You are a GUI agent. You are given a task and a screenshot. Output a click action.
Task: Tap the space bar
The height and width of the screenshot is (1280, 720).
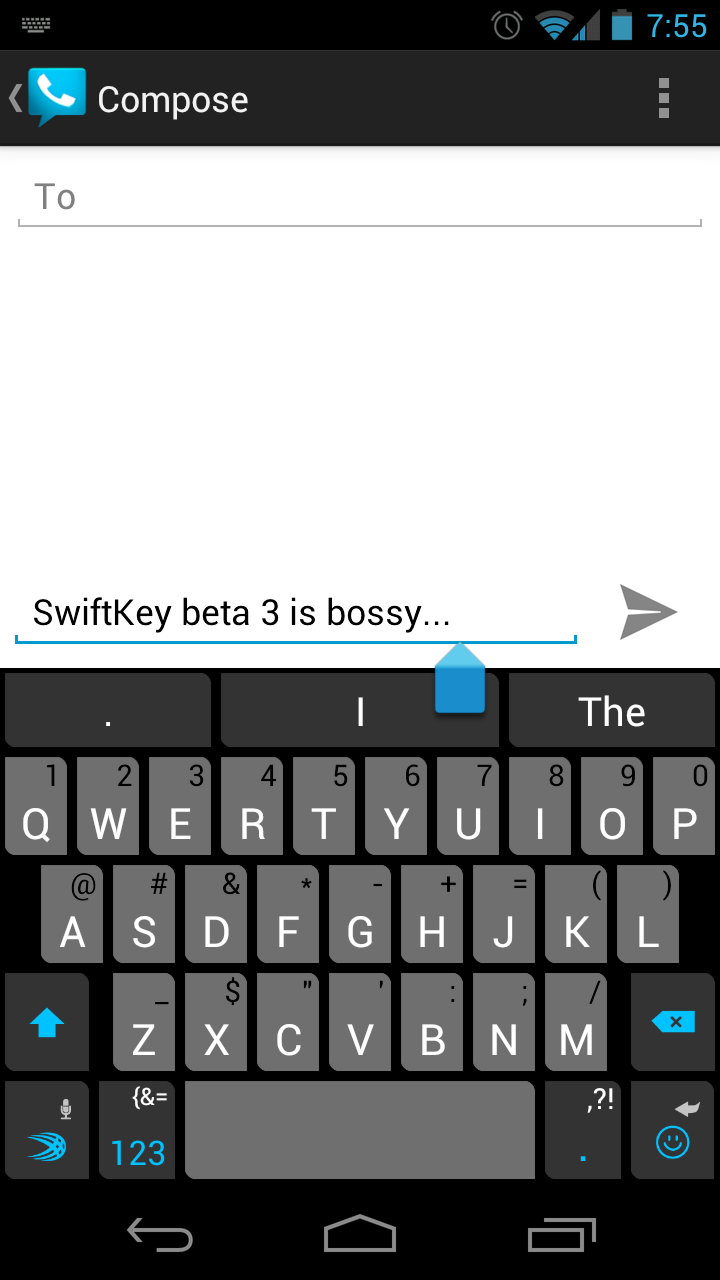tap(360, 1130)
